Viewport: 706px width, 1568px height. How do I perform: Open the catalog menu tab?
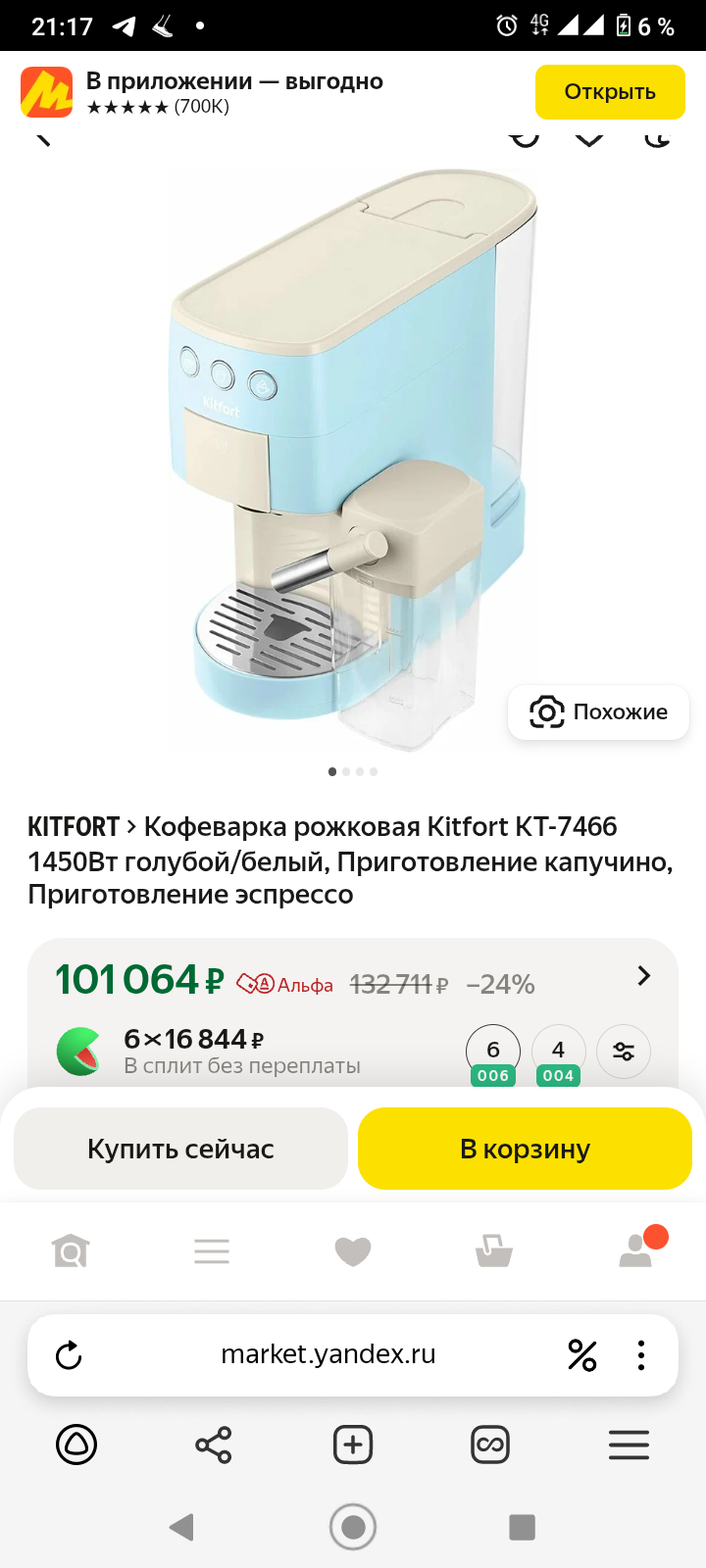click(212, 1251)
